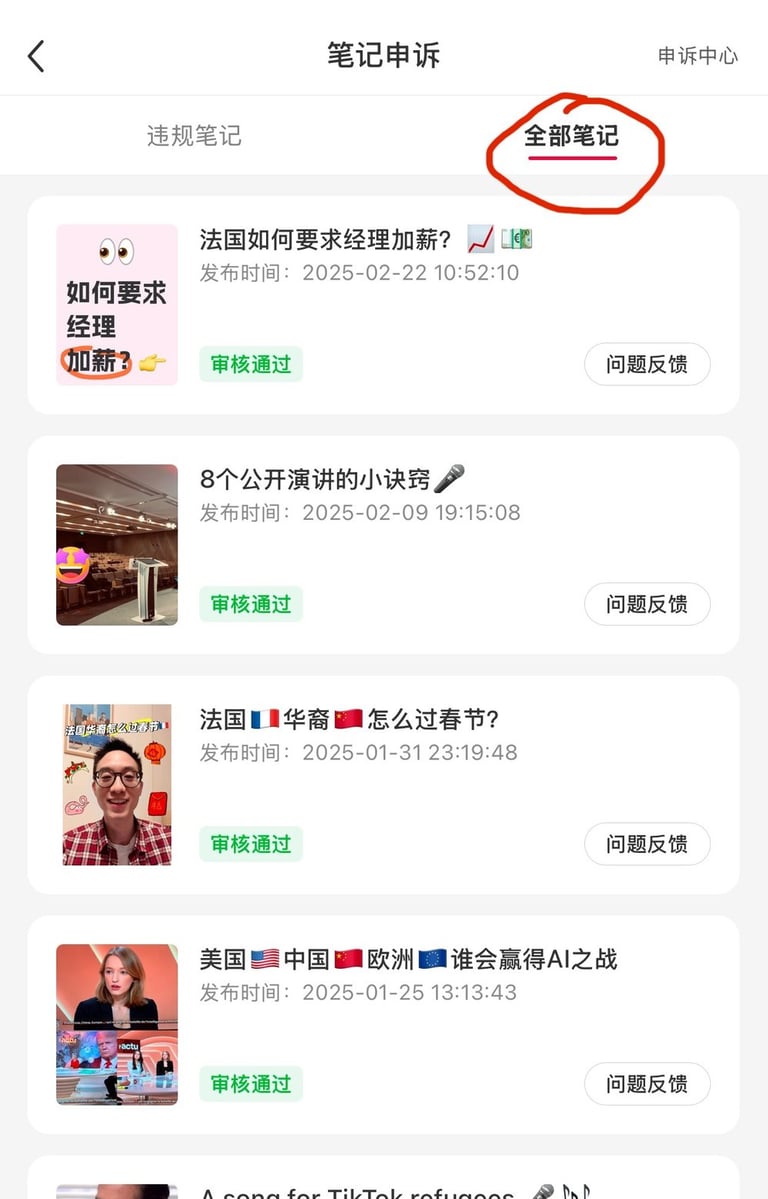This screenshot has width=768, height=1199.
Task: Switch to the 违规笔记 tab
Action: pos(194,136)
